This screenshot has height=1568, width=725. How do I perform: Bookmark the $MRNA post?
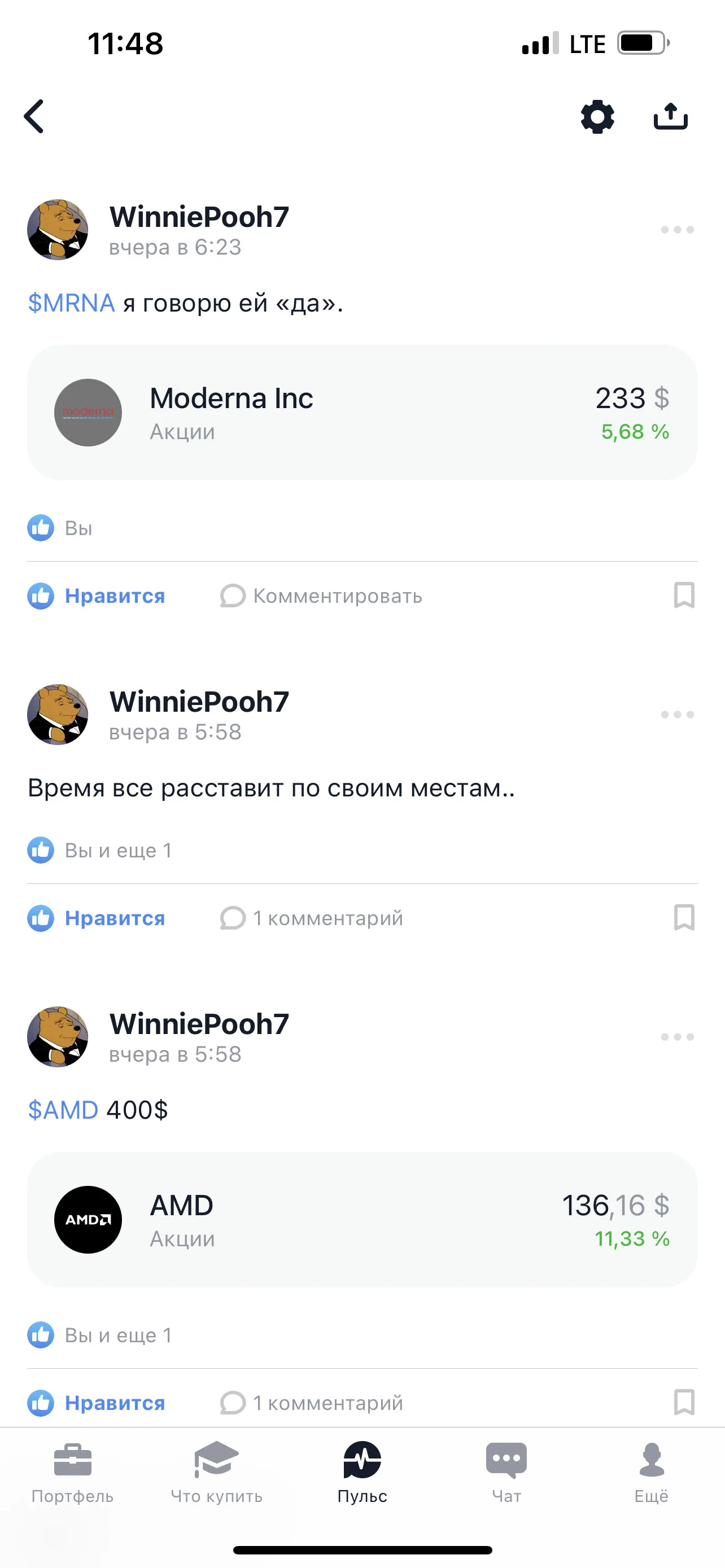pyautogui.click(x=684, y=595)
